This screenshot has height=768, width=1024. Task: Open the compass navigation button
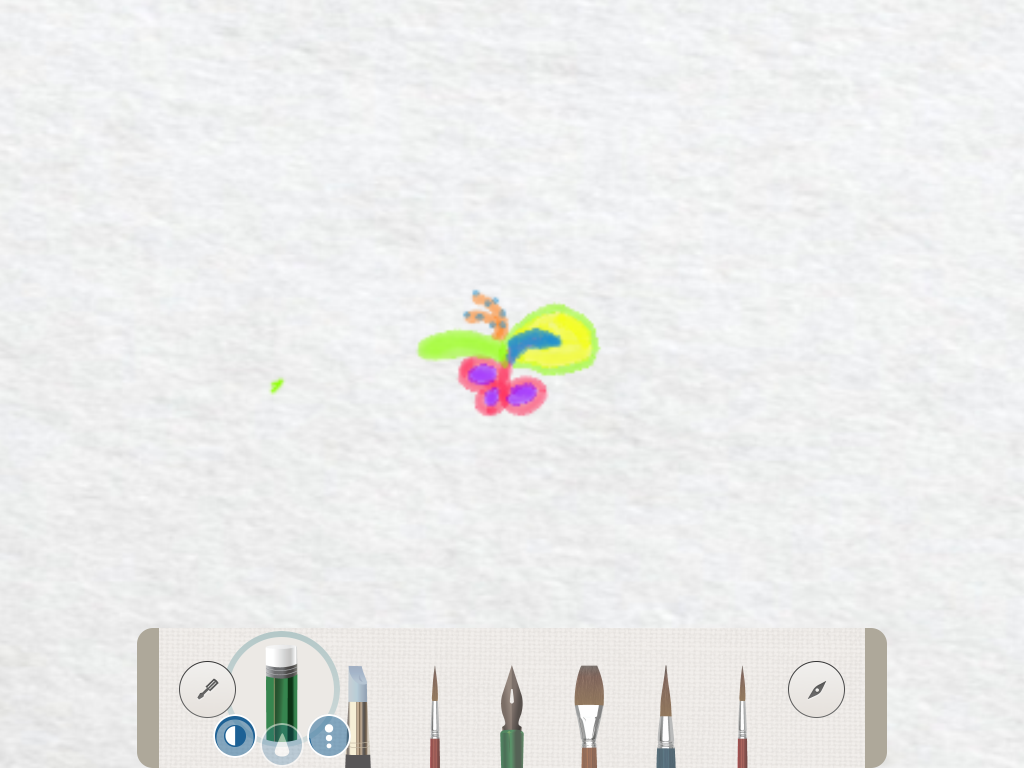point(816,689)
